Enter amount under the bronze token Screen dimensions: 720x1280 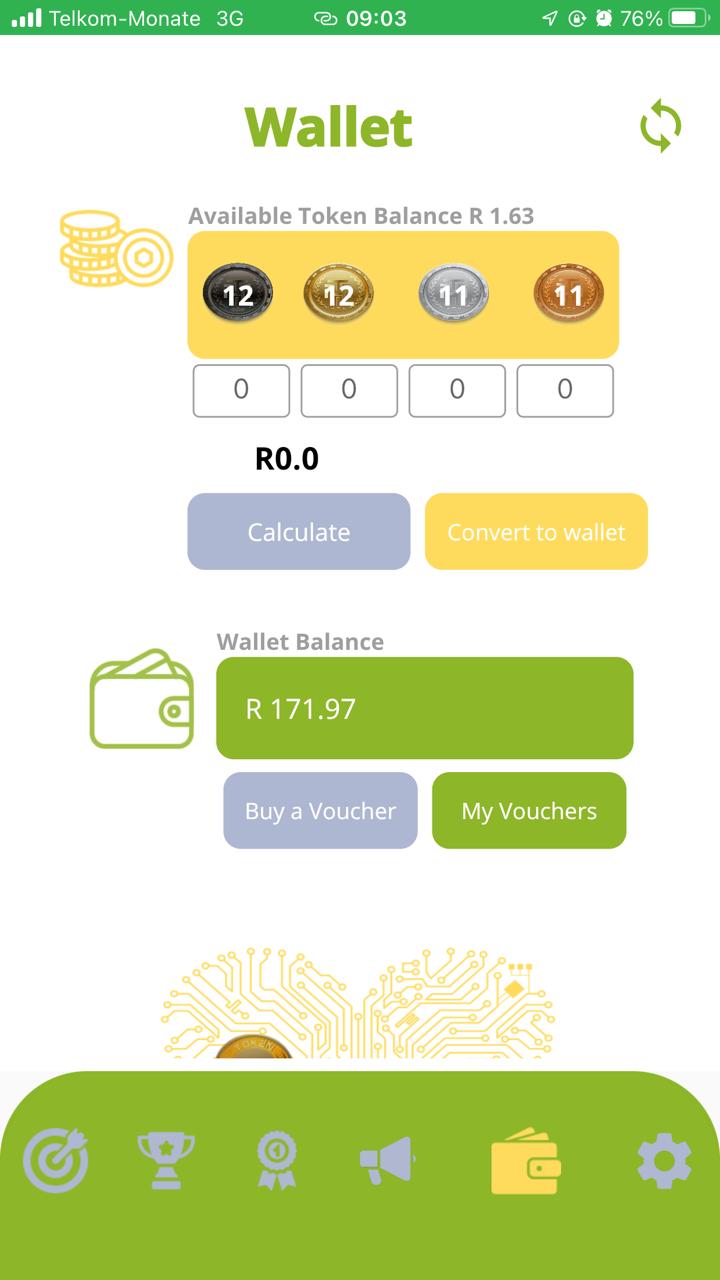tap(565, 390)
